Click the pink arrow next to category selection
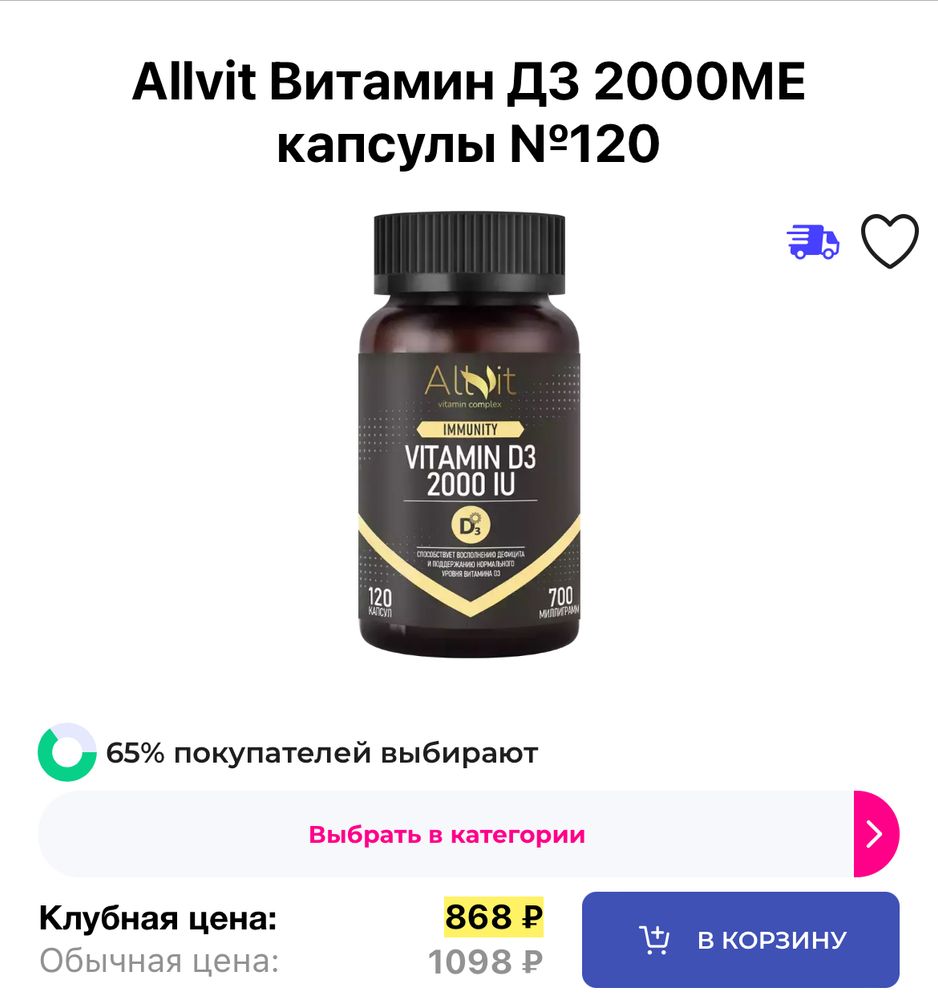Viewport: 938px width, 1000px height. (875, 833)
